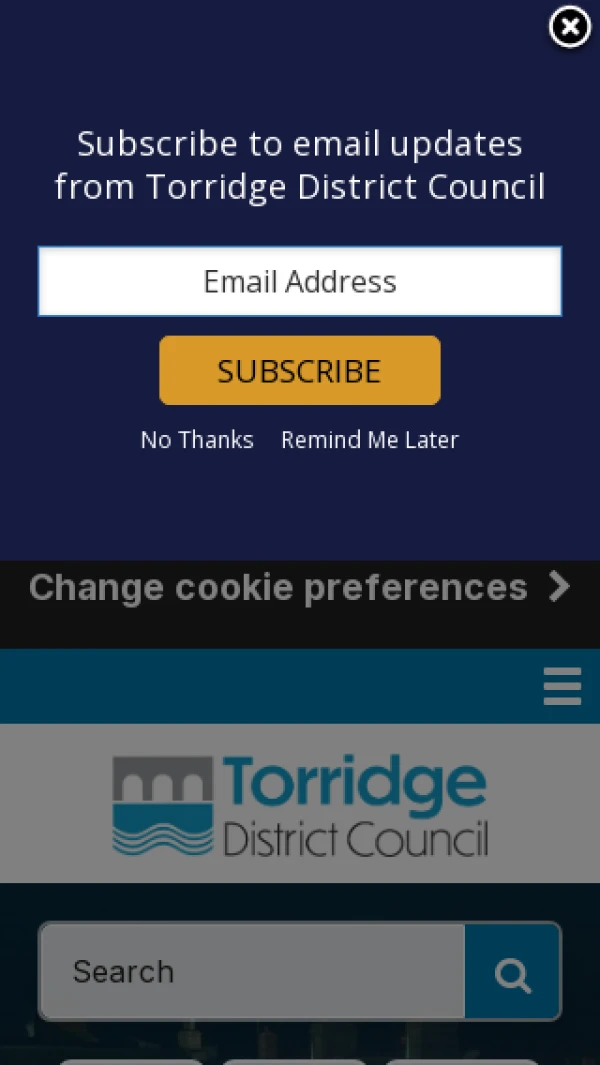
Task: Close the email subscription popup
Action: click(569, 28)
